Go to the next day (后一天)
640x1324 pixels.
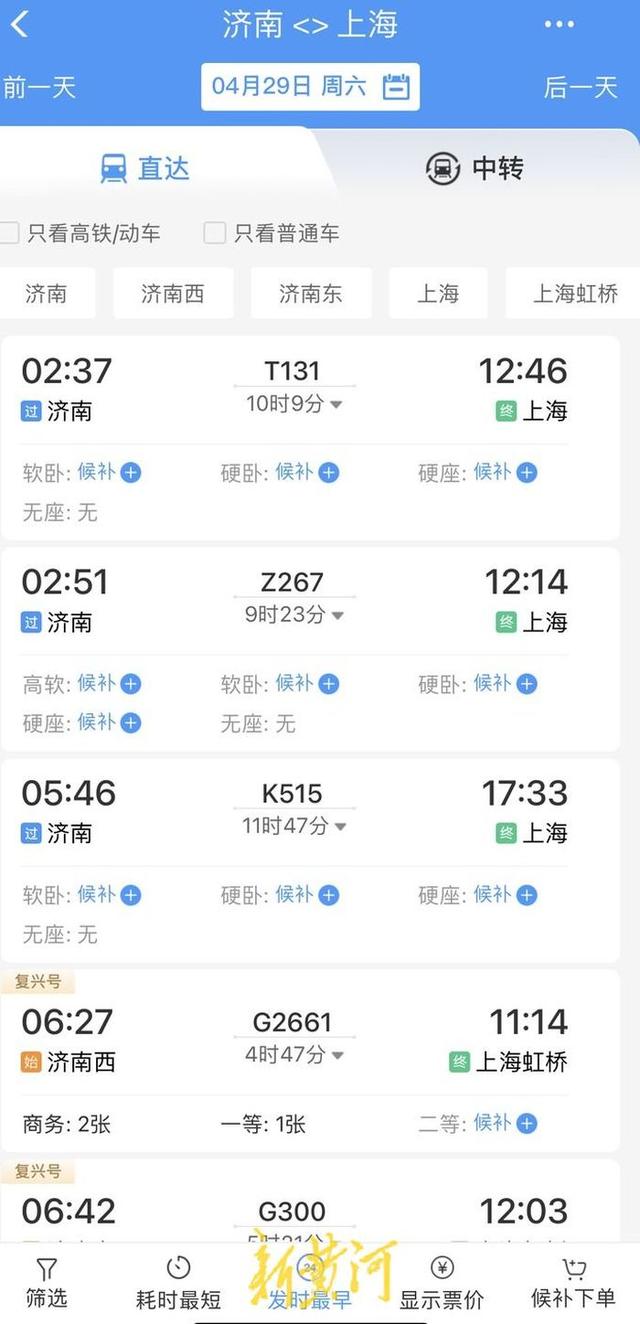pyautogui.click(x=580, y=87)
